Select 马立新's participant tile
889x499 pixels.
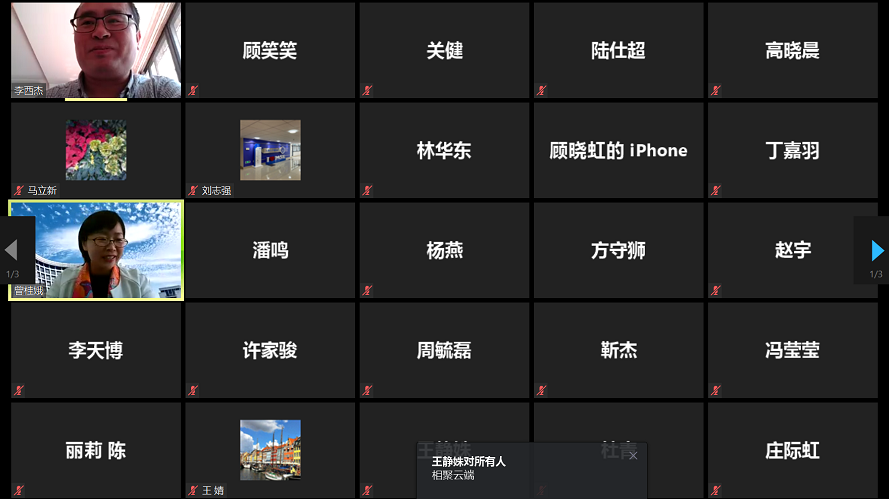[x=96, y=150]
